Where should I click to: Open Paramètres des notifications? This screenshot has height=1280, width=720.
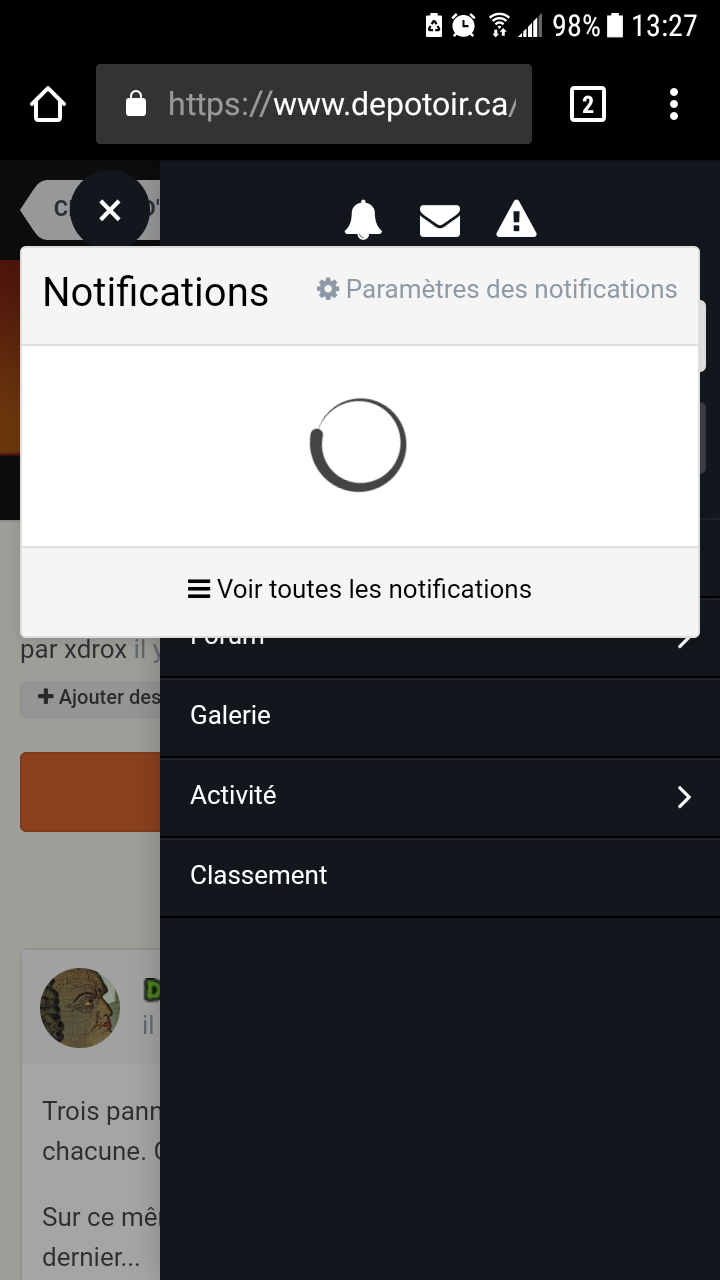pos(497,289)
